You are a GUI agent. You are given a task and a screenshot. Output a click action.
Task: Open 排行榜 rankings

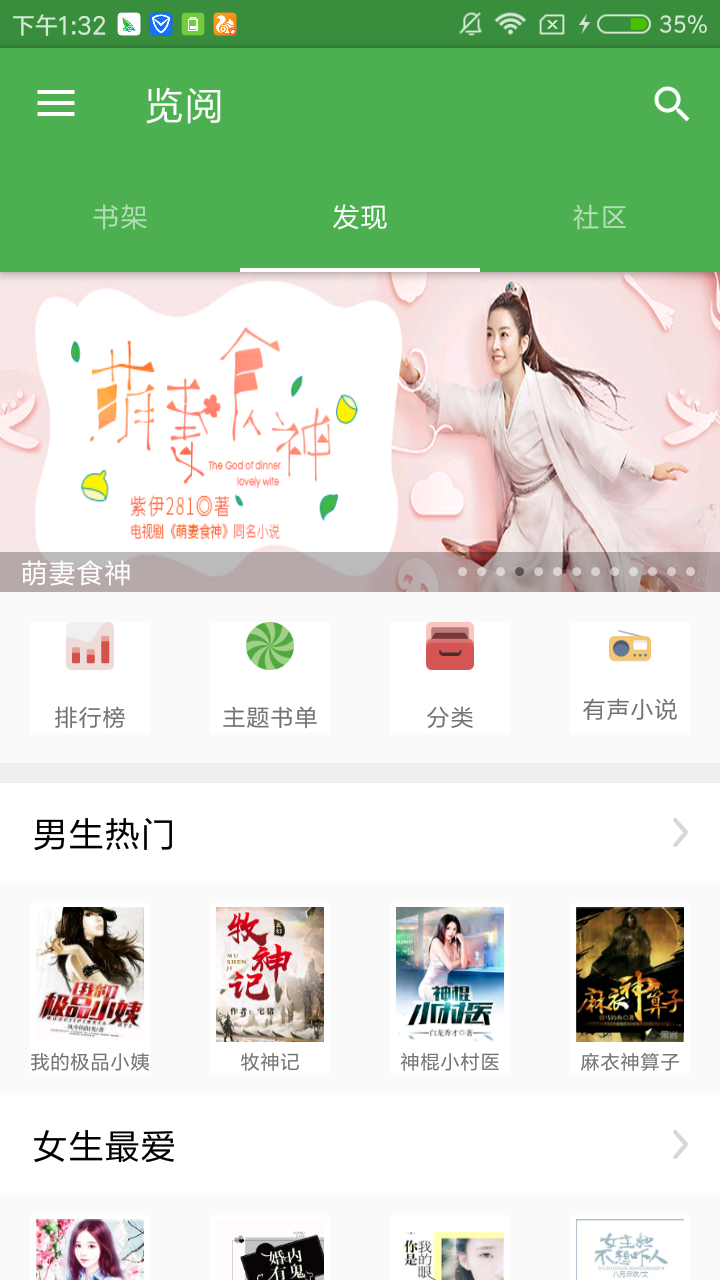(x=90, y=677)
